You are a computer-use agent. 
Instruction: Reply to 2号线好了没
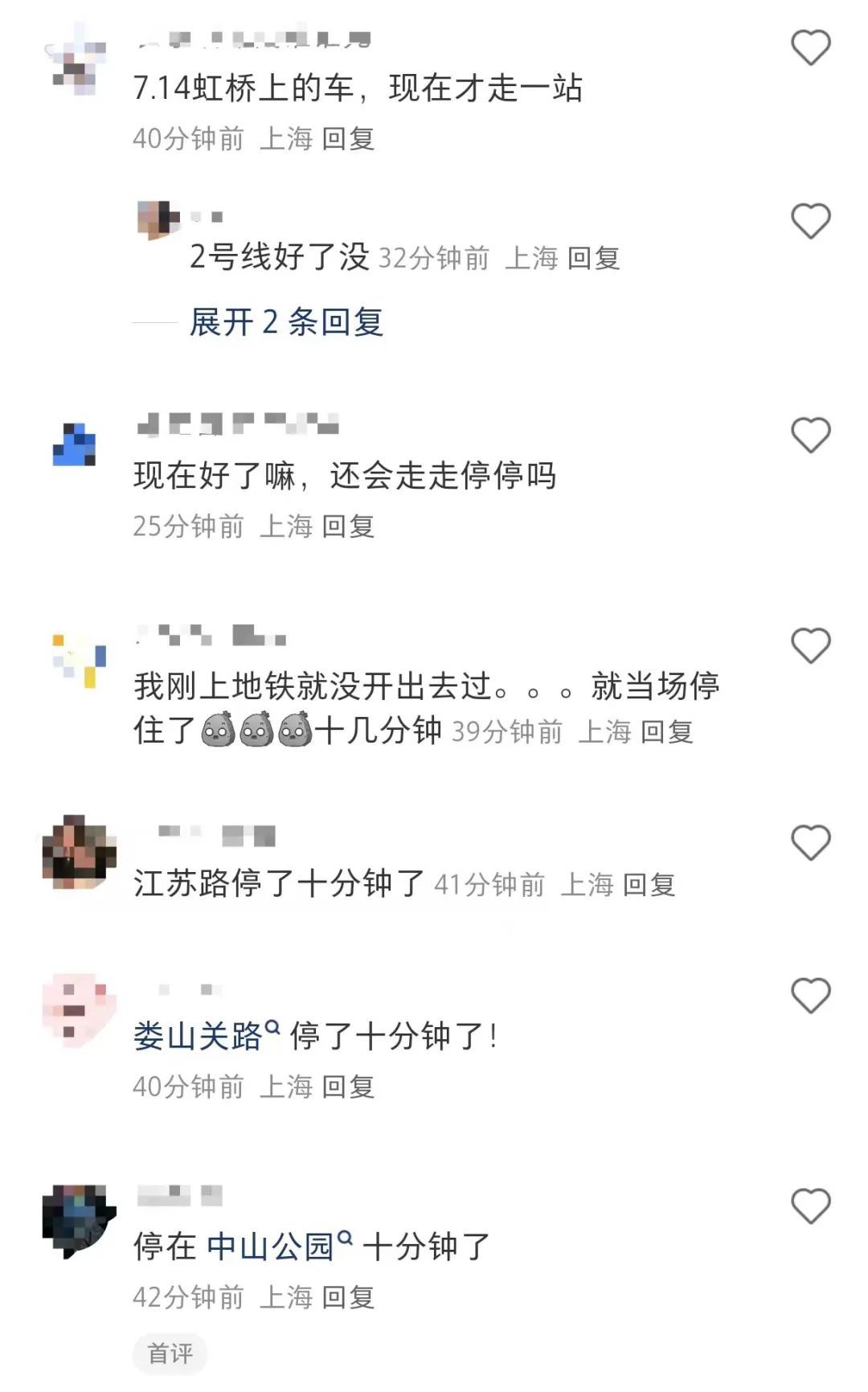point(593,258)
